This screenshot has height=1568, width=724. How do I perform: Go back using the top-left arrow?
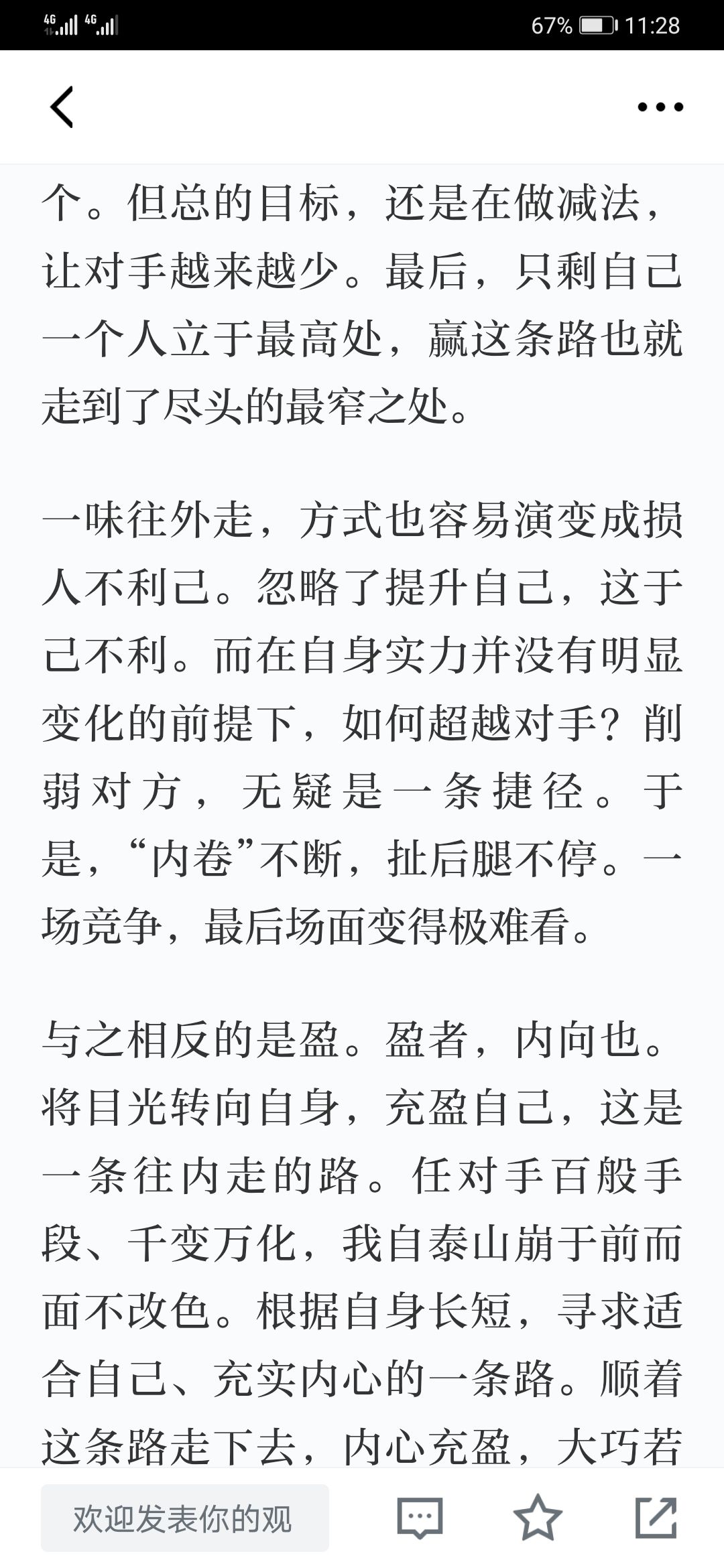click(62, 107)
